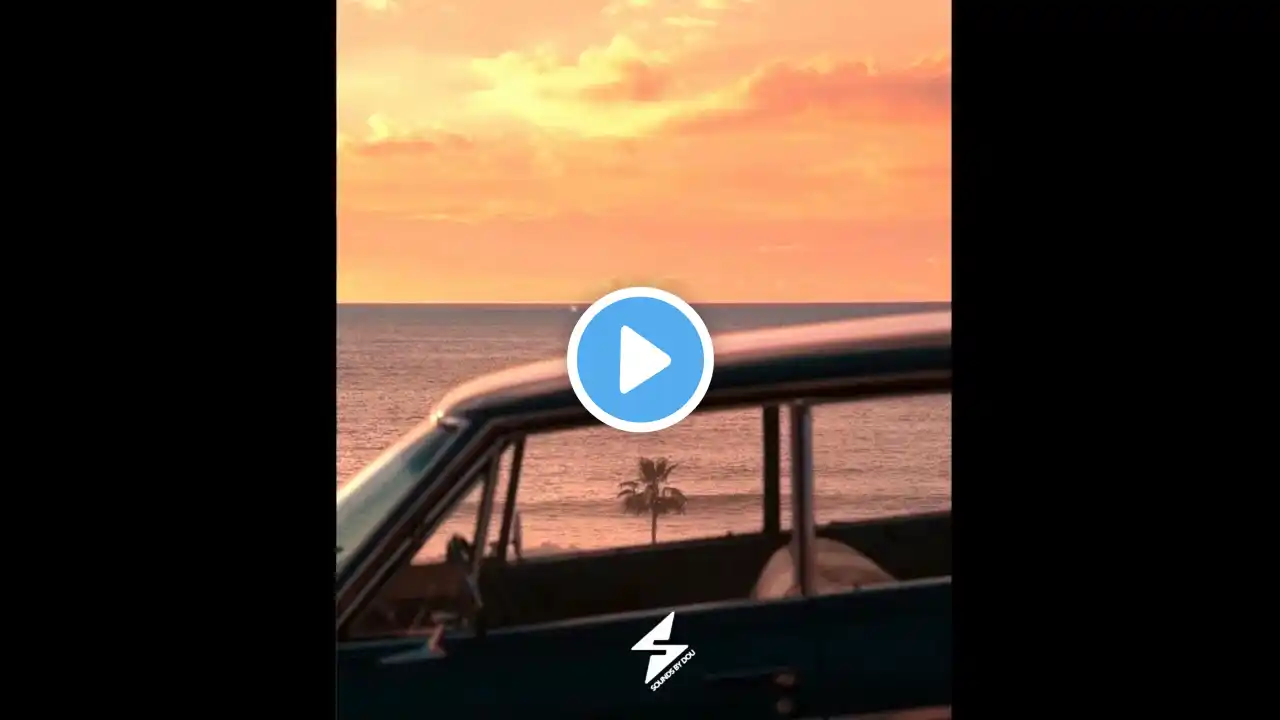Play the sunset video

pos(640,360)
